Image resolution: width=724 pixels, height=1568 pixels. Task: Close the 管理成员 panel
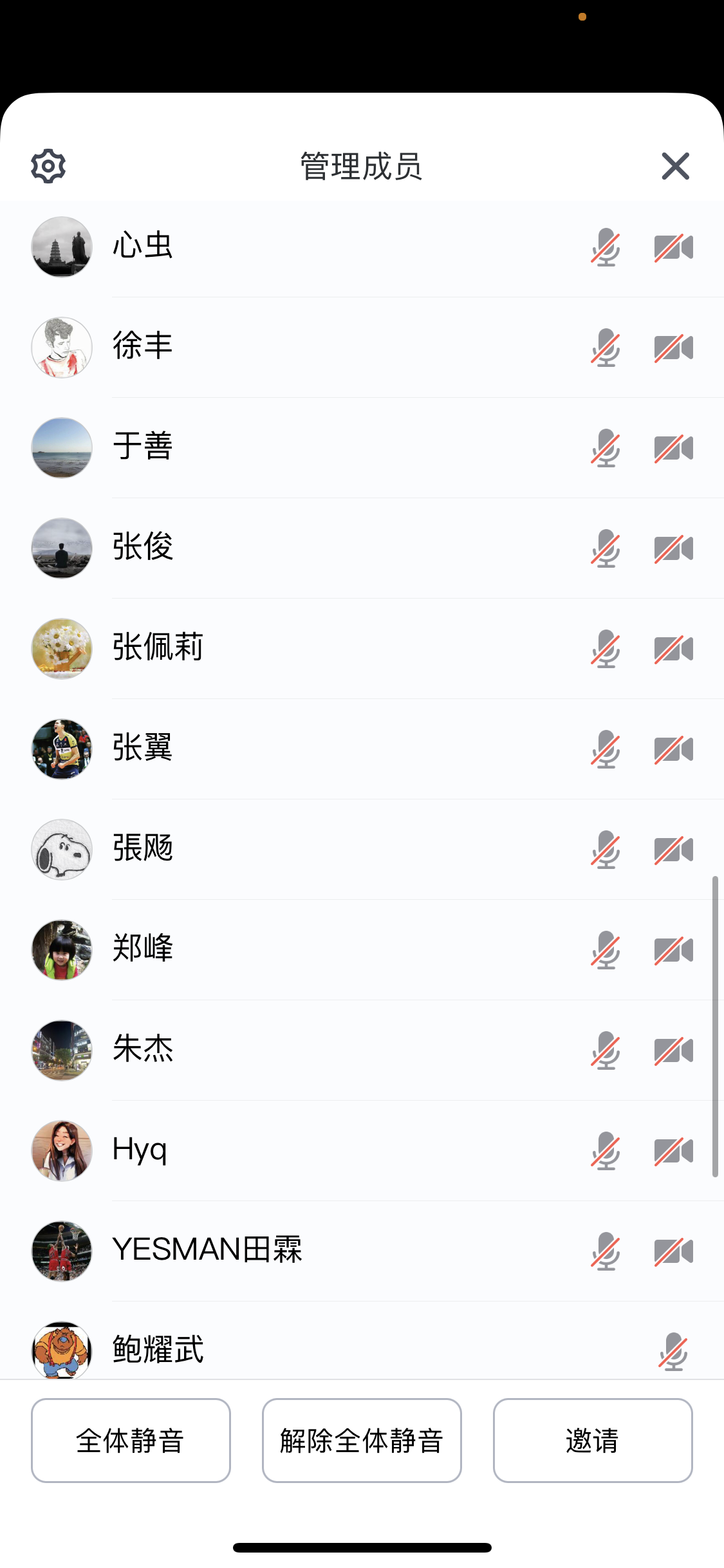[675, 166]
